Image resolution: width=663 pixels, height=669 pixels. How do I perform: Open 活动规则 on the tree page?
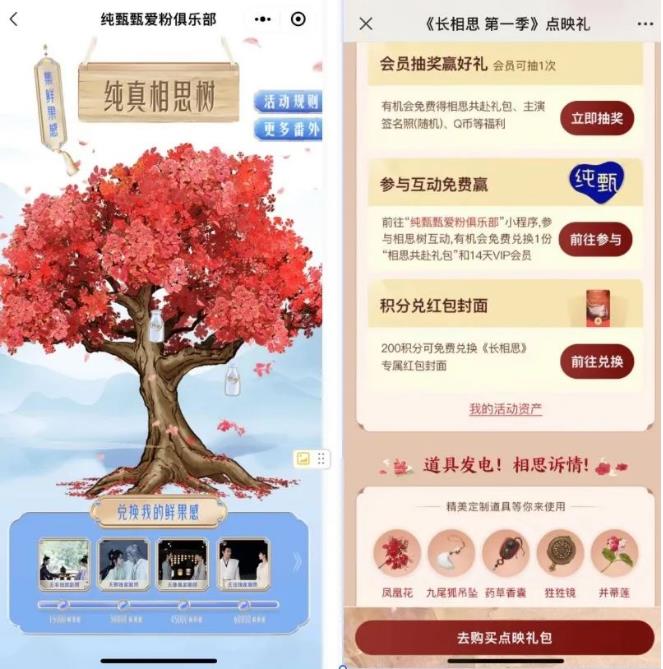[290, 102]
